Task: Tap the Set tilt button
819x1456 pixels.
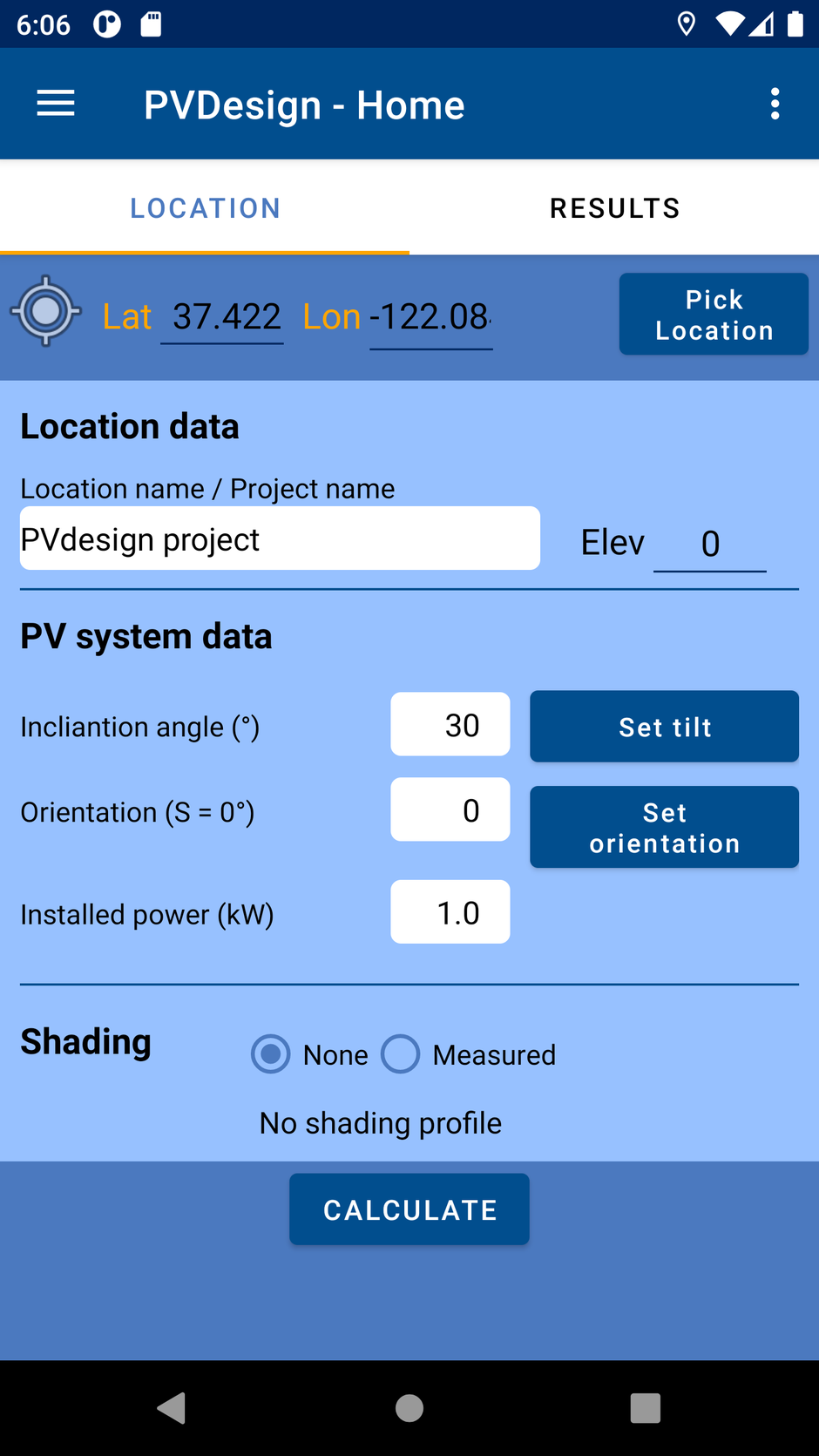Action: point(664,727)
